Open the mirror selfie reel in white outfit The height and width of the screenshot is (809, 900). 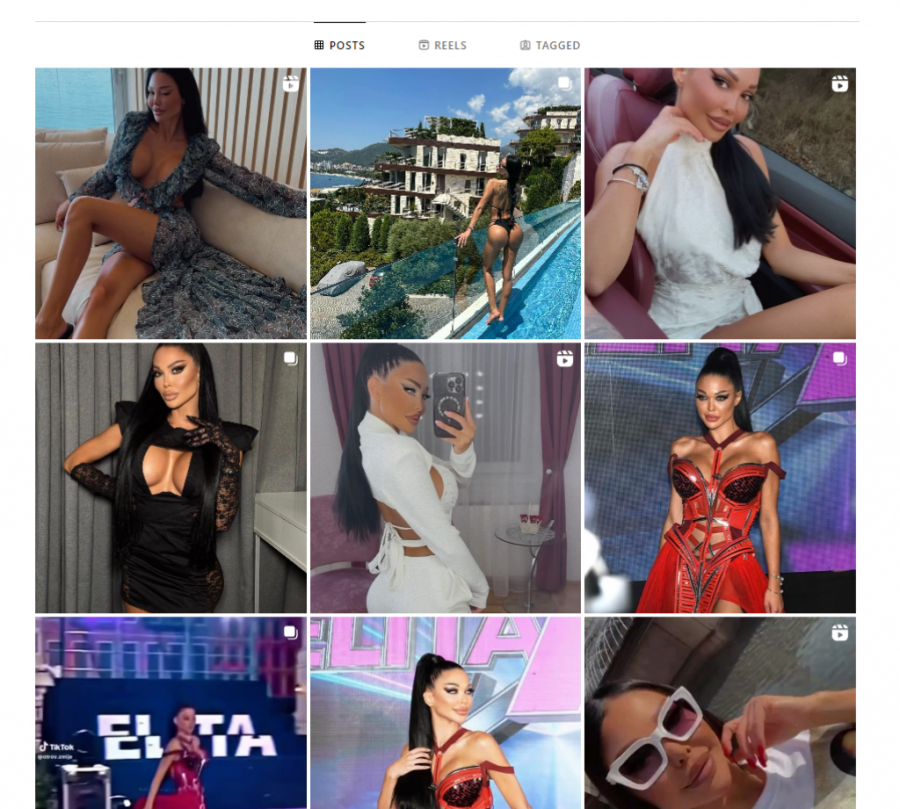coord(445,478)
